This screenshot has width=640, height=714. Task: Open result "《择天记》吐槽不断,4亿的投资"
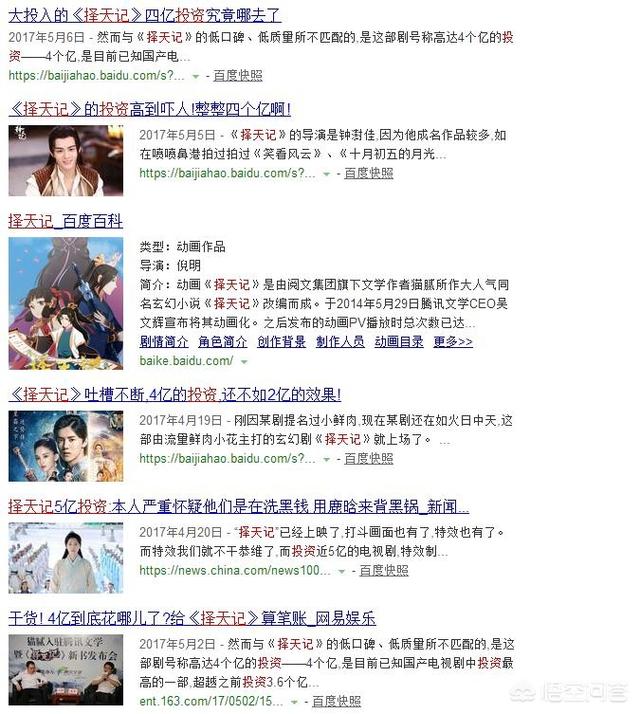click(174, 394)
